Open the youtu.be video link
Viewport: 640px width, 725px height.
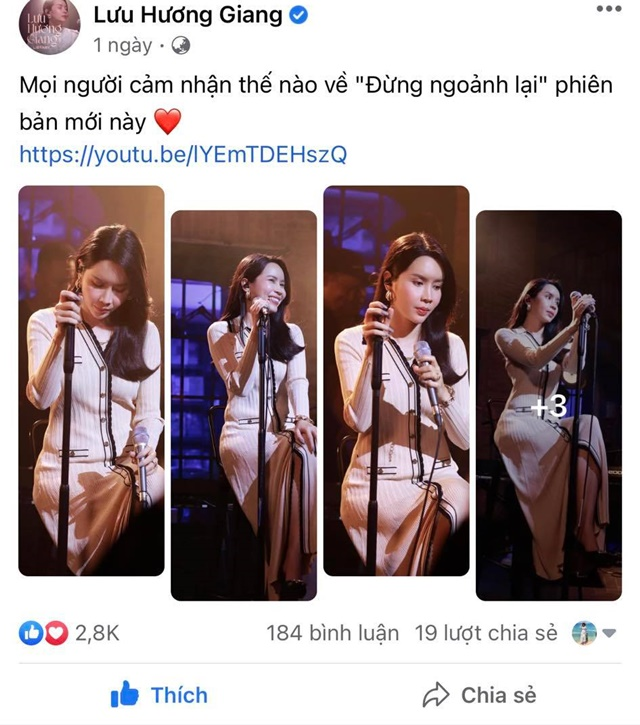183,155
